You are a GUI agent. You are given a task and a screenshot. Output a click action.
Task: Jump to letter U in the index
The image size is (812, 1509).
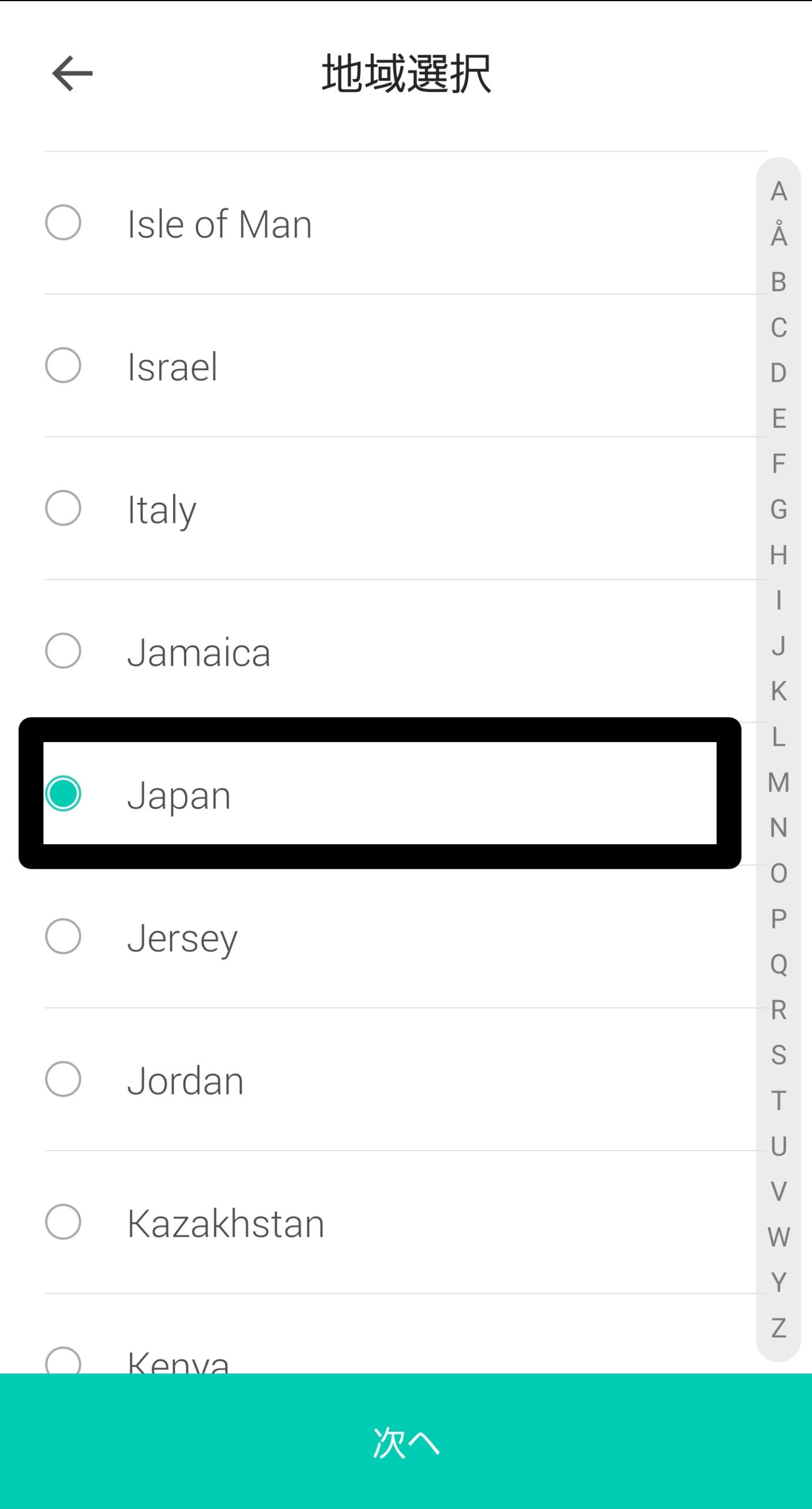[778, 1146]
